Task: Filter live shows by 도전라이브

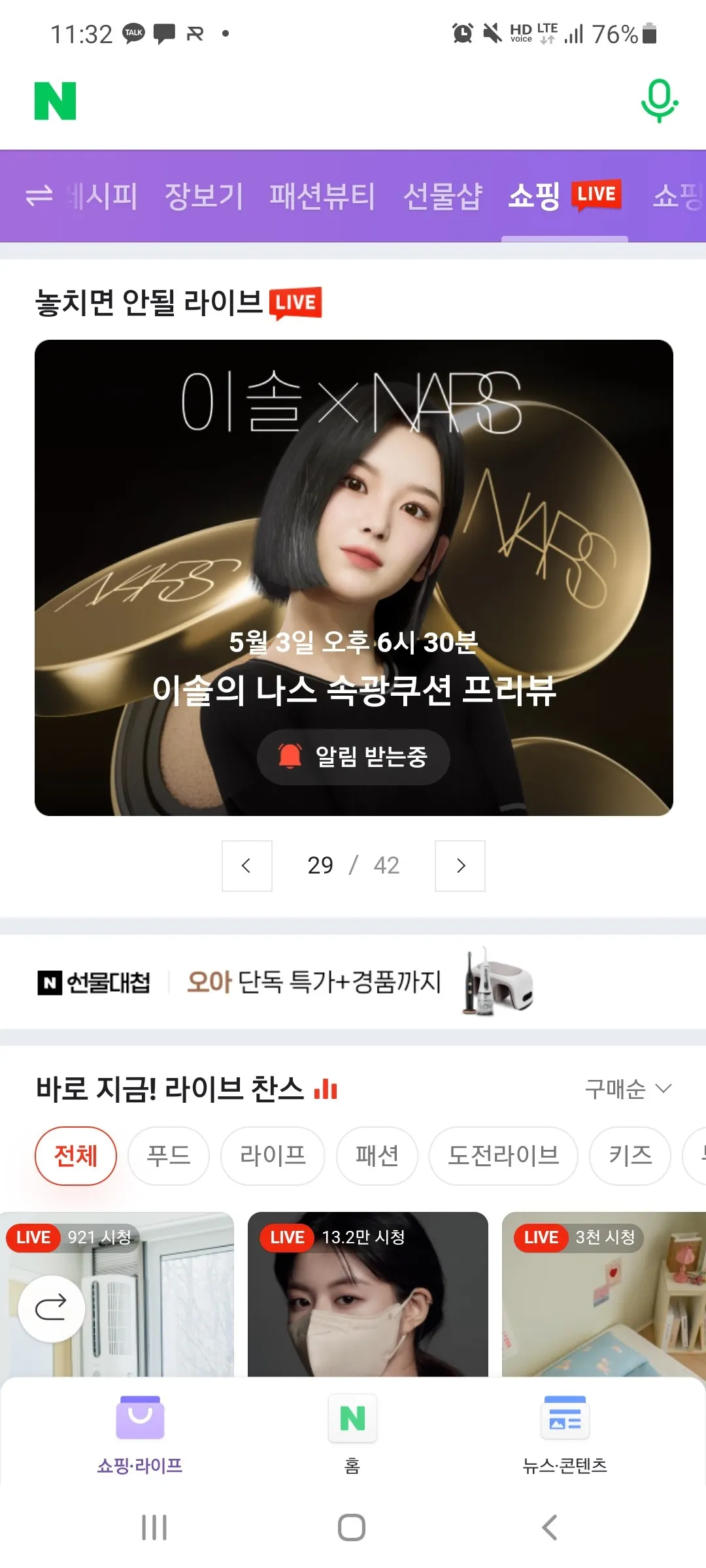Action: pos(503,1156)
